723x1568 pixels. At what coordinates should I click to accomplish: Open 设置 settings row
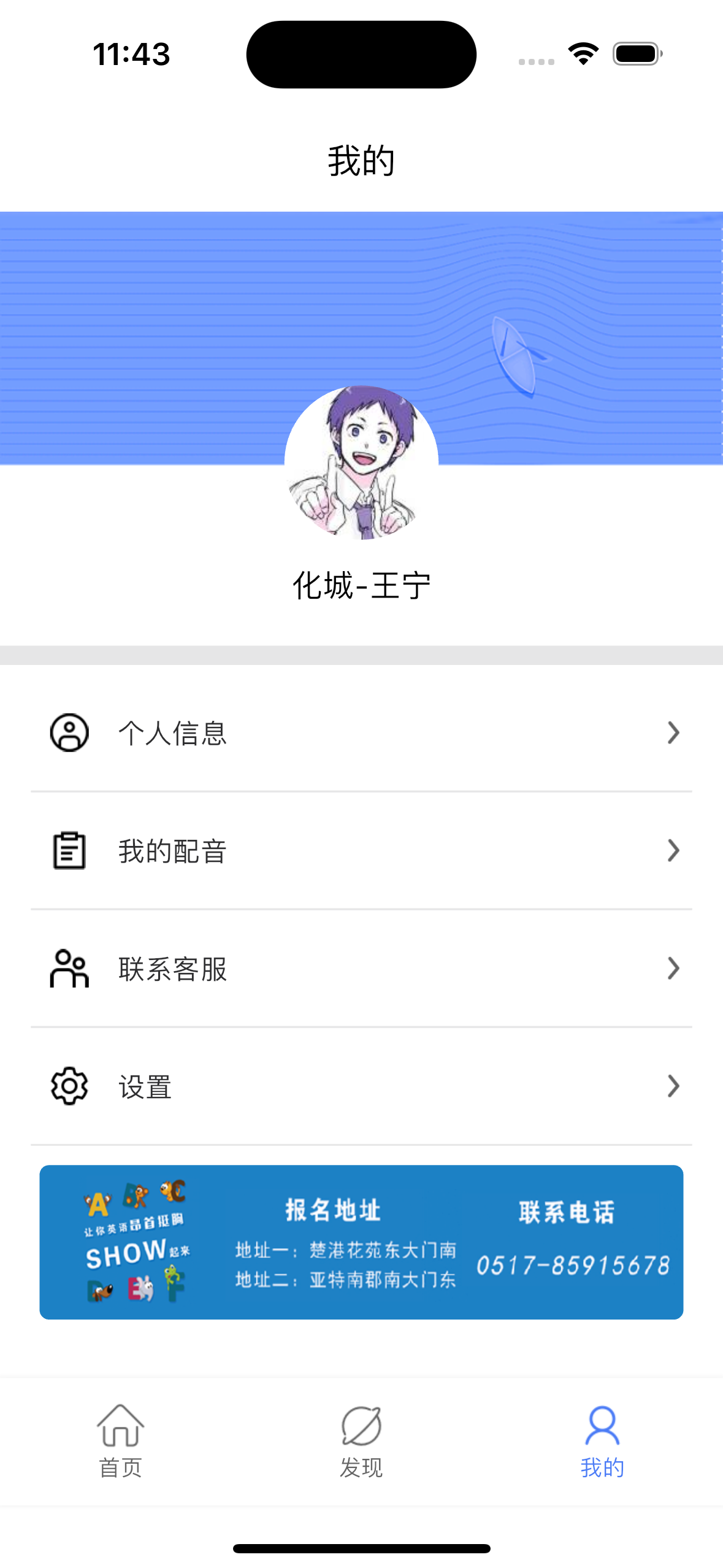coord(361,1086)
